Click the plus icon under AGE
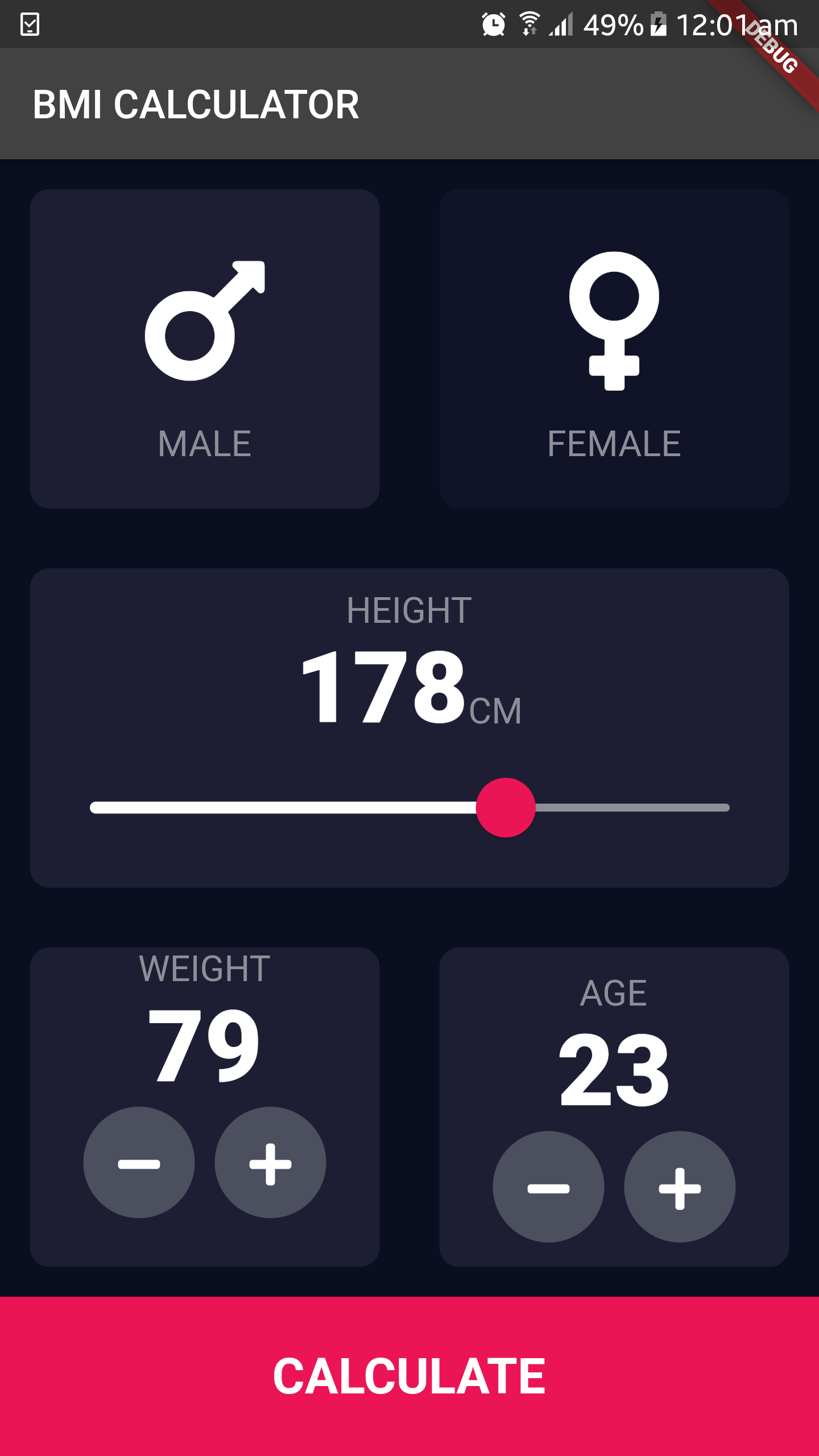This screenshot has width=819, height=1456. pos(679,1188)
